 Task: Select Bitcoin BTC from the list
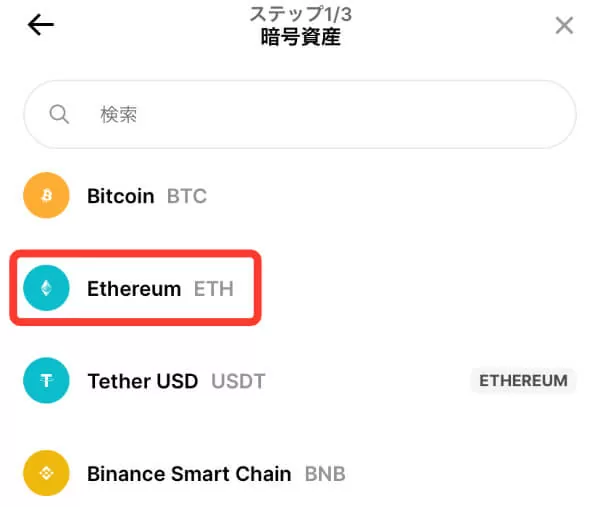tap(146, 196)
